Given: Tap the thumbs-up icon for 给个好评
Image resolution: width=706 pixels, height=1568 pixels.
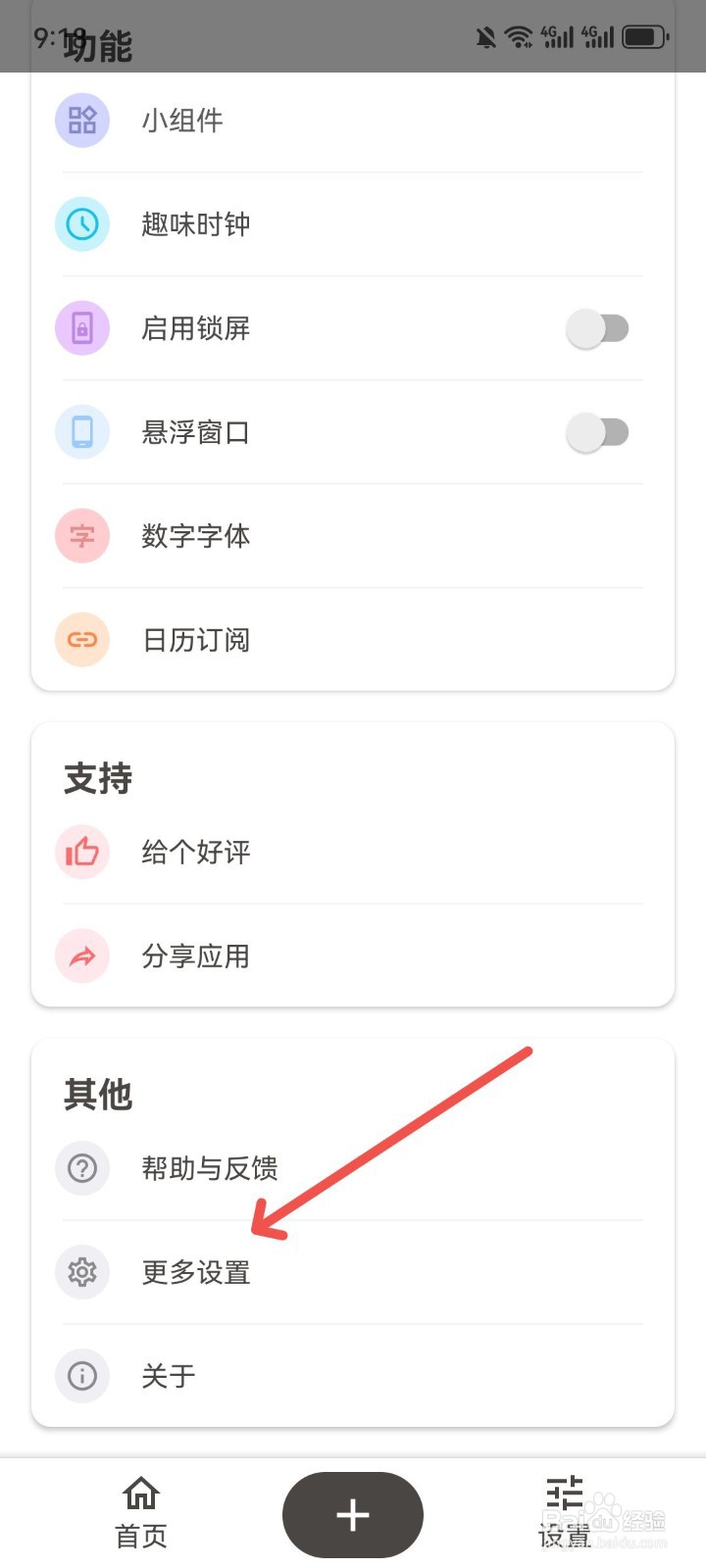Looking at the screenshot, I should tap(81, 853).
